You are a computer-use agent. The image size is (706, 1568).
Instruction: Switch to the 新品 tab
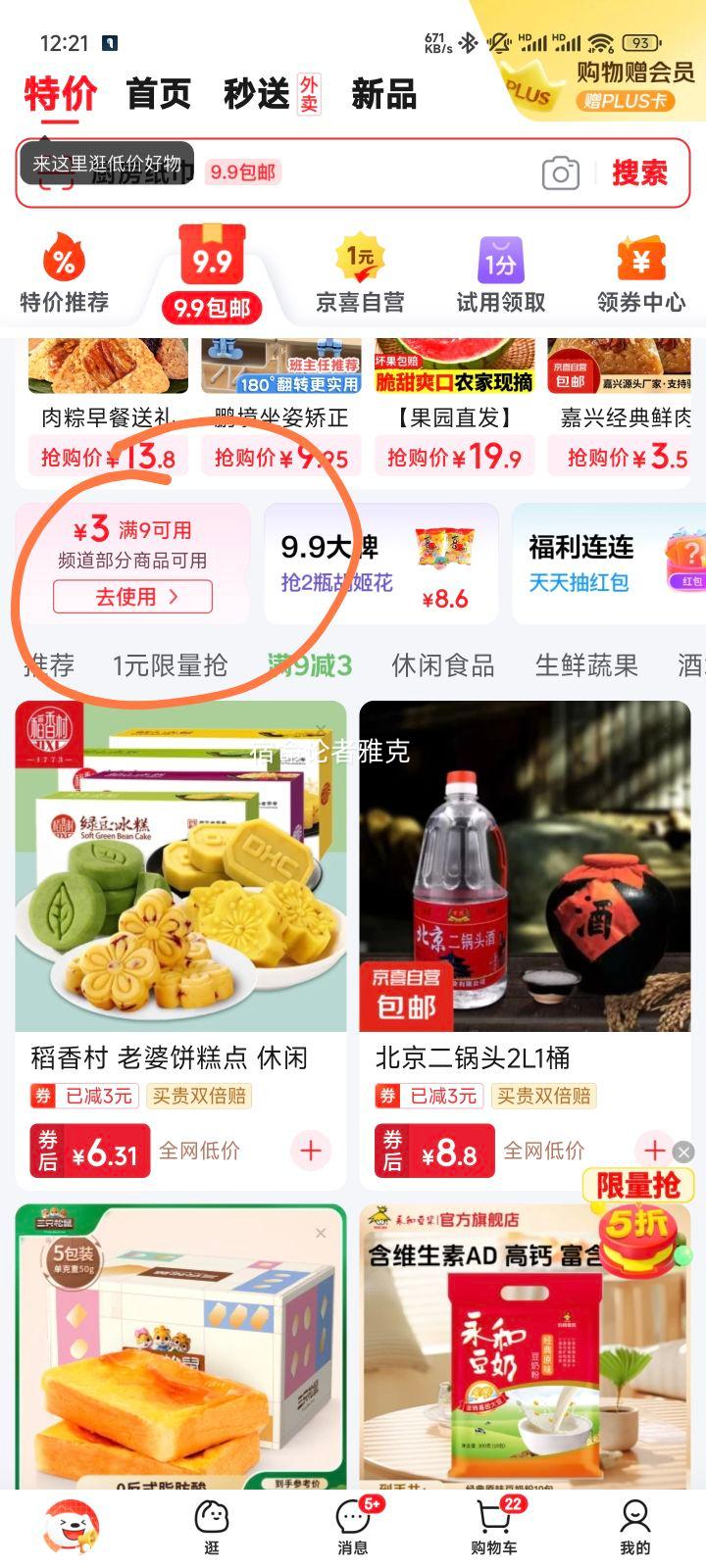382,95
